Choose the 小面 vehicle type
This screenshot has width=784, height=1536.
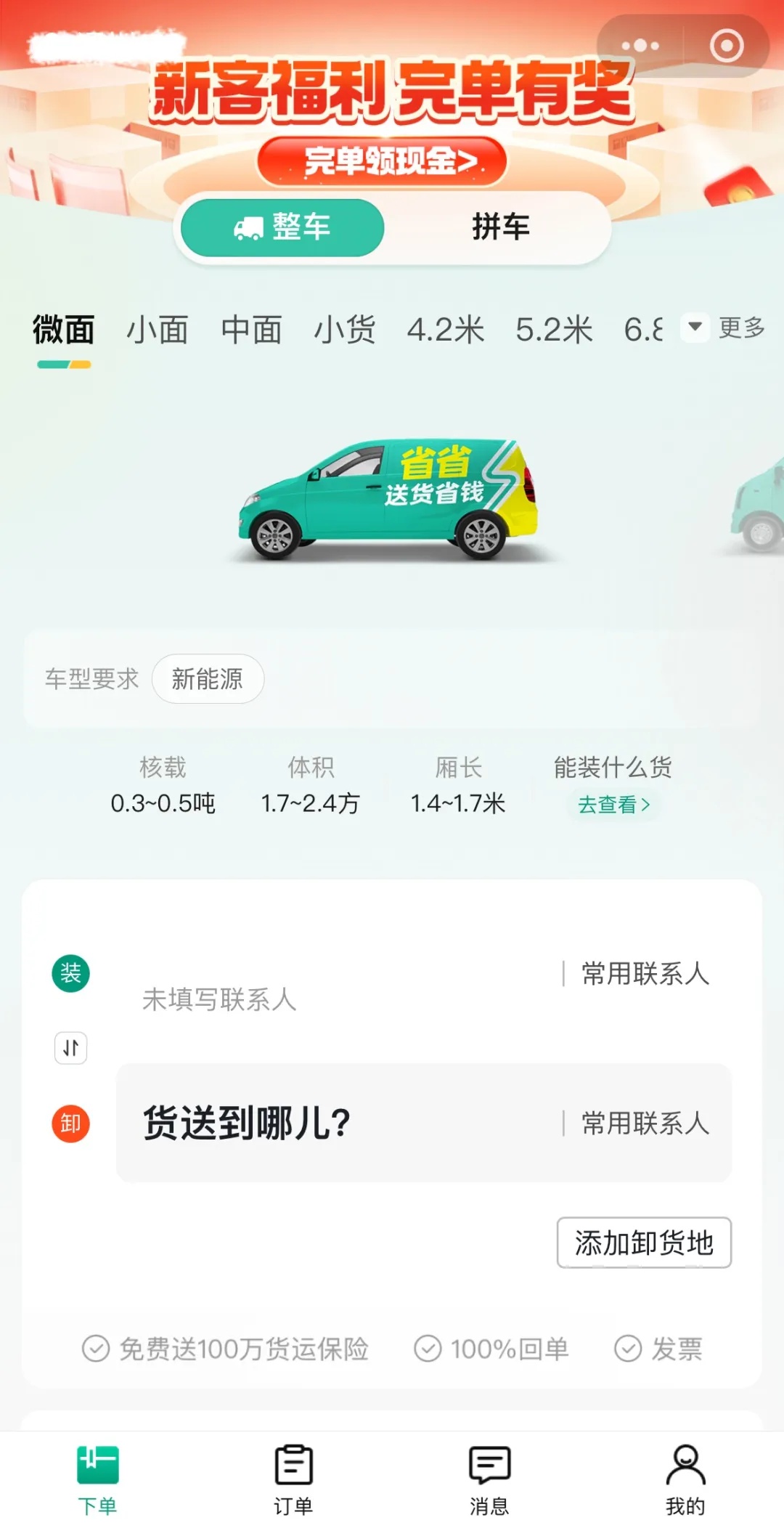158,330
